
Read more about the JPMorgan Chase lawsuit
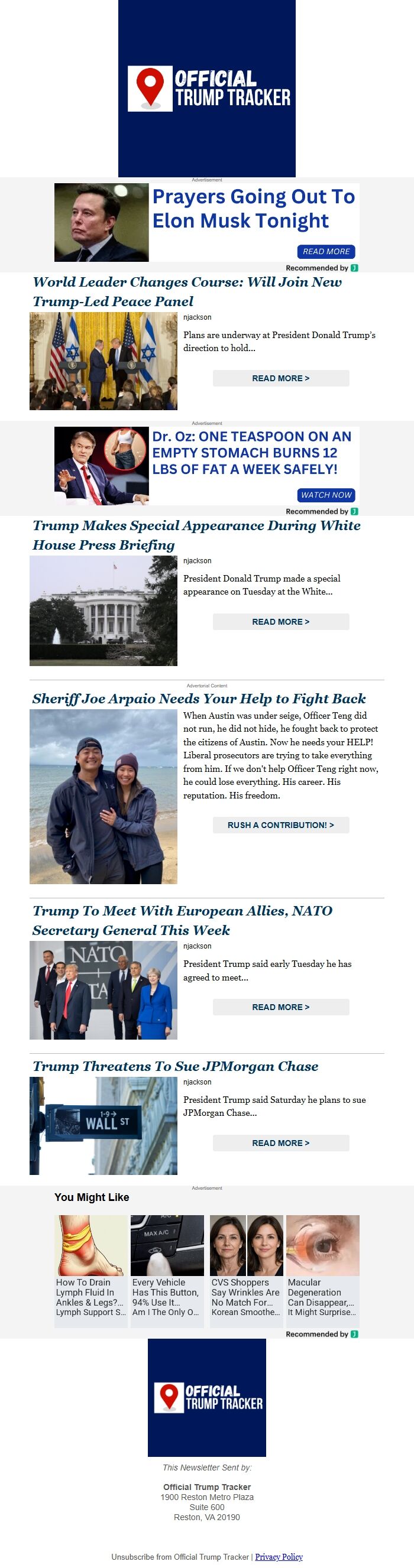tap(281, 1142)
